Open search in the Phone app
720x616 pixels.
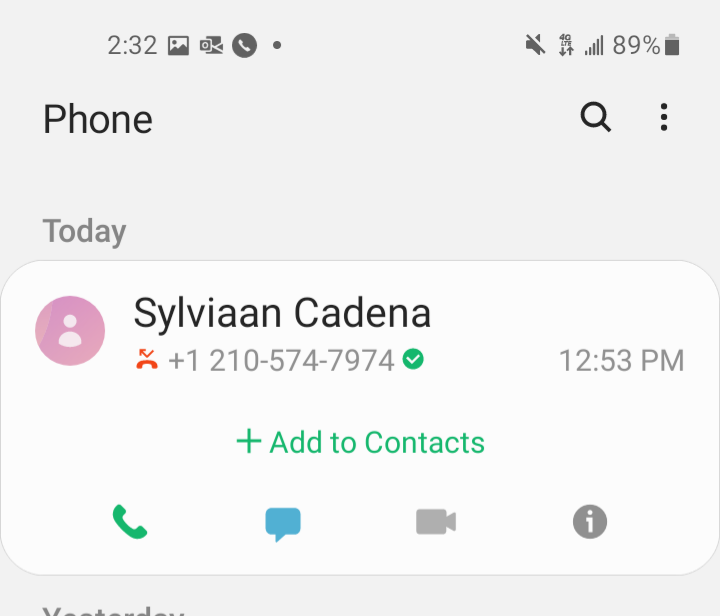point(596,118)
